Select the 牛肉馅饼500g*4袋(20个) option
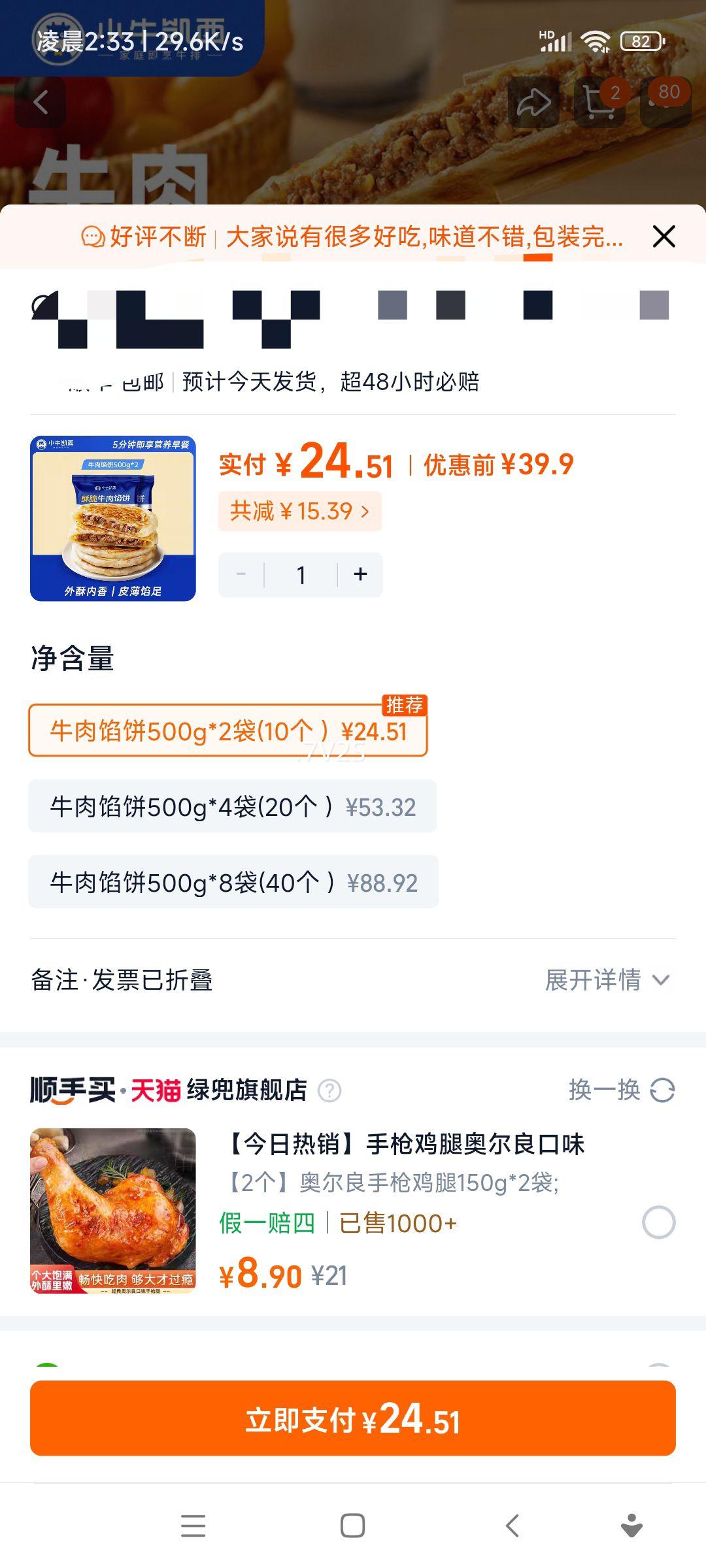706x1568 pixels. (x=232, y=807)
